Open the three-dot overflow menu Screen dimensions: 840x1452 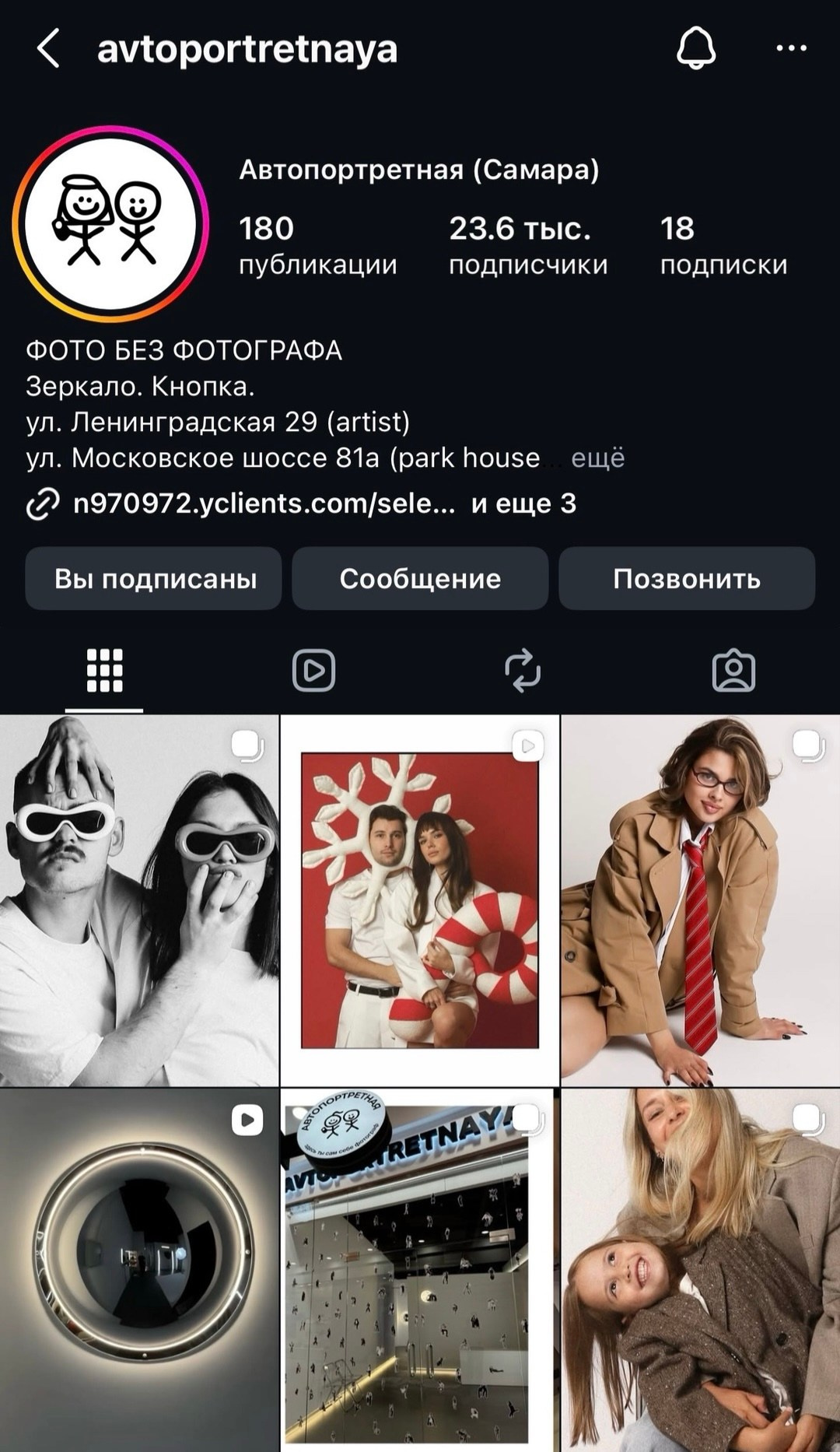(x=791, y=48)
